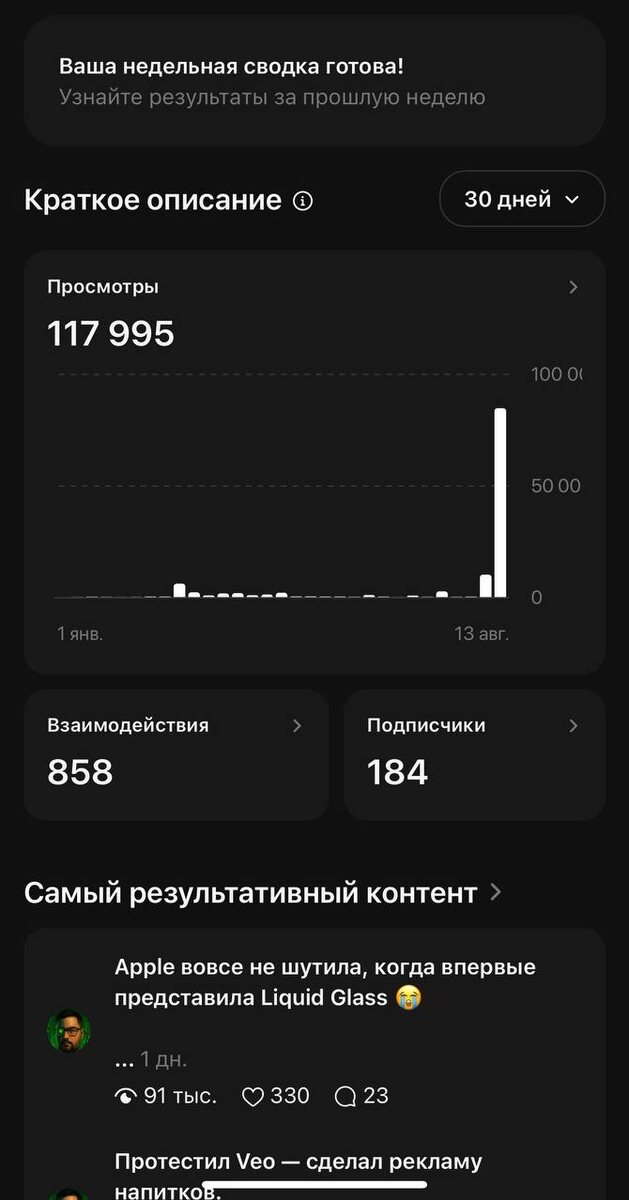
Task: Expand Самый результативный контент section
Action: pyautogui.click(x=263, y=893)
